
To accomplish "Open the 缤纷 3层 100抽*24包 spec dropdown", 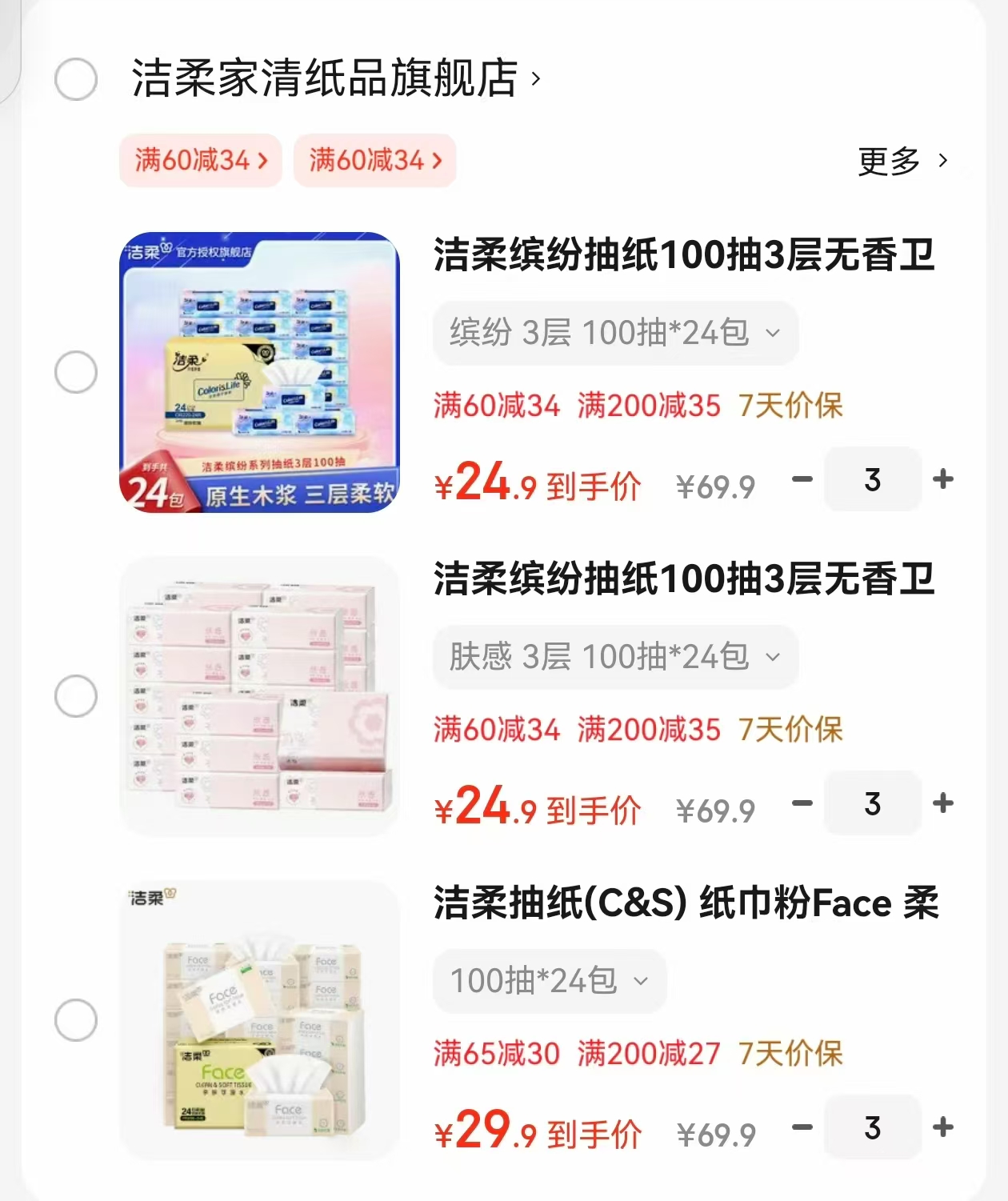I will point(614,333).
